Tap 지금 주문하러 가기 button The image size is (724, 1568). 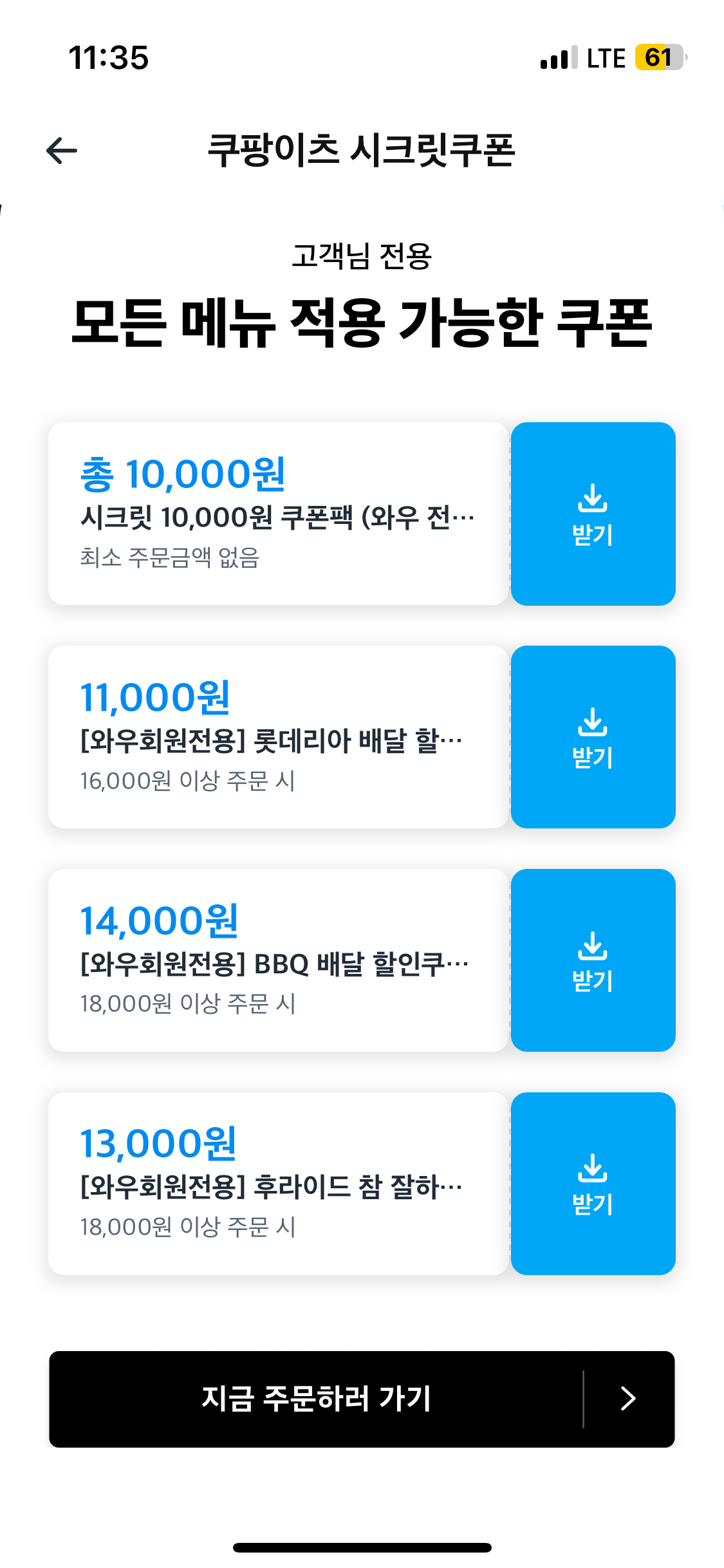[x=362, y=1399]
